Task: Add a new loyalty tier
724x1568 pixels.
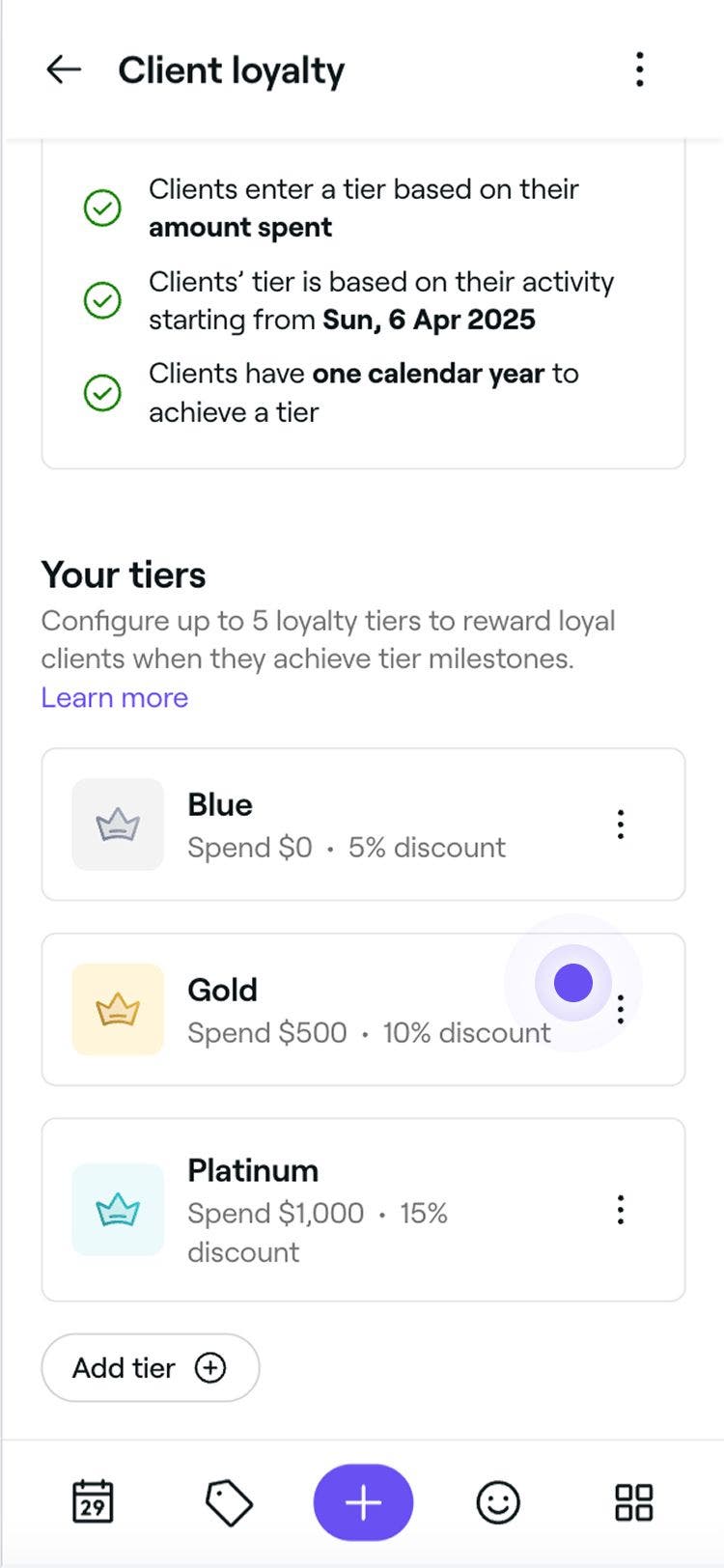Action: [x=150, y=1367]
